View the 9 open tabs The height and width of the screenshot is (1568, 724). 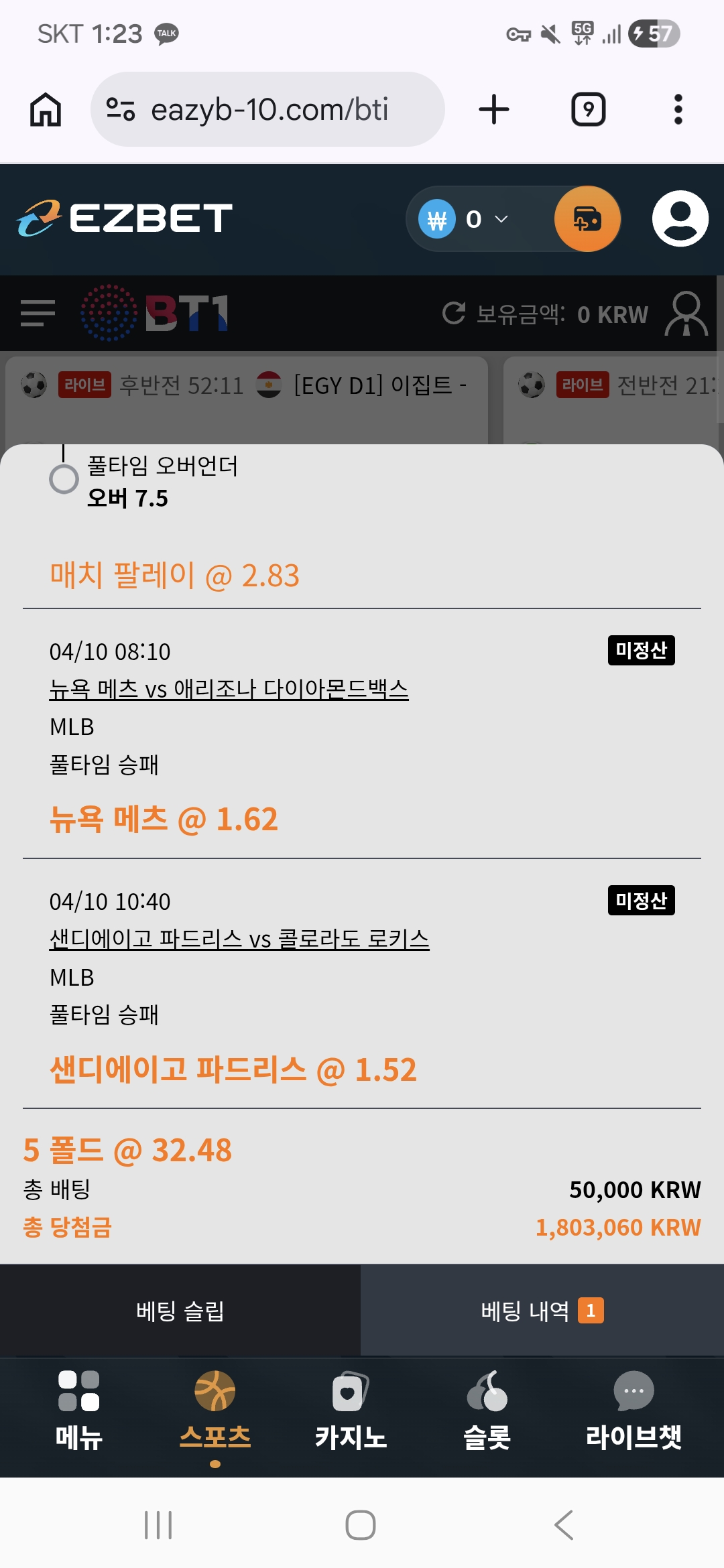588,109
